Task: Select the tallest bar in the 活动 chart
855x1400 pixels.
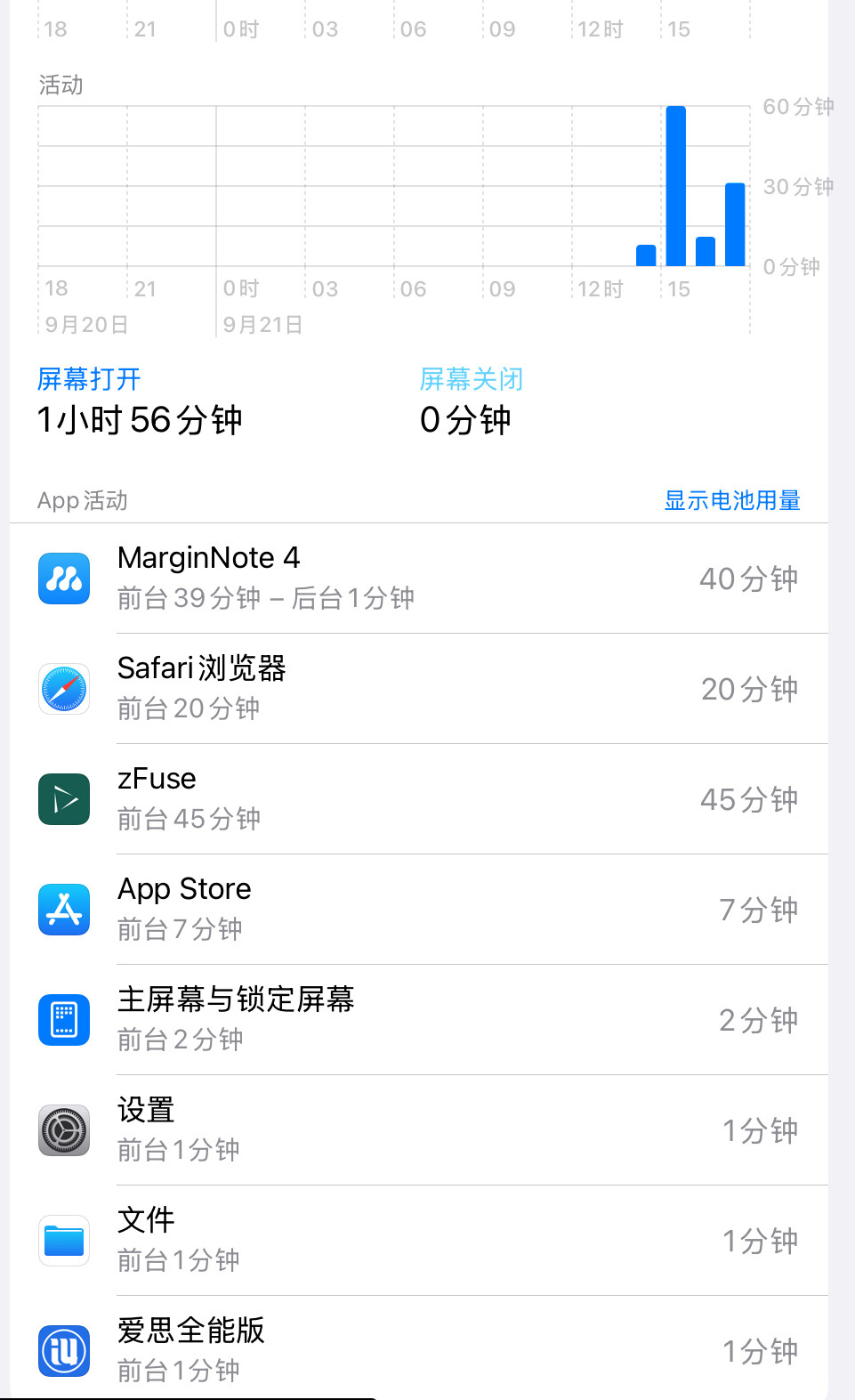Action: 676,187
